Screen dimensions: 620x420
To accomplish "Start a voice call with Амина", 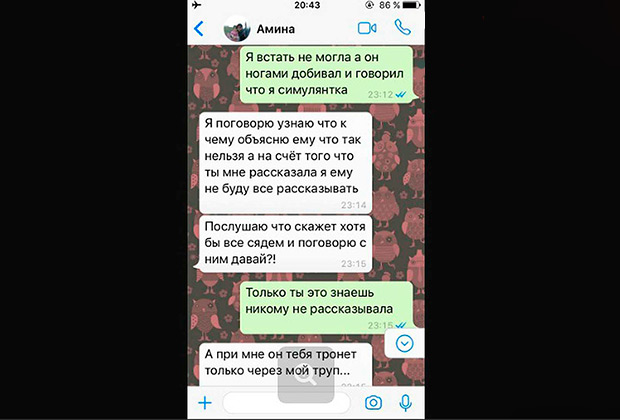I will tap(402, 29).
